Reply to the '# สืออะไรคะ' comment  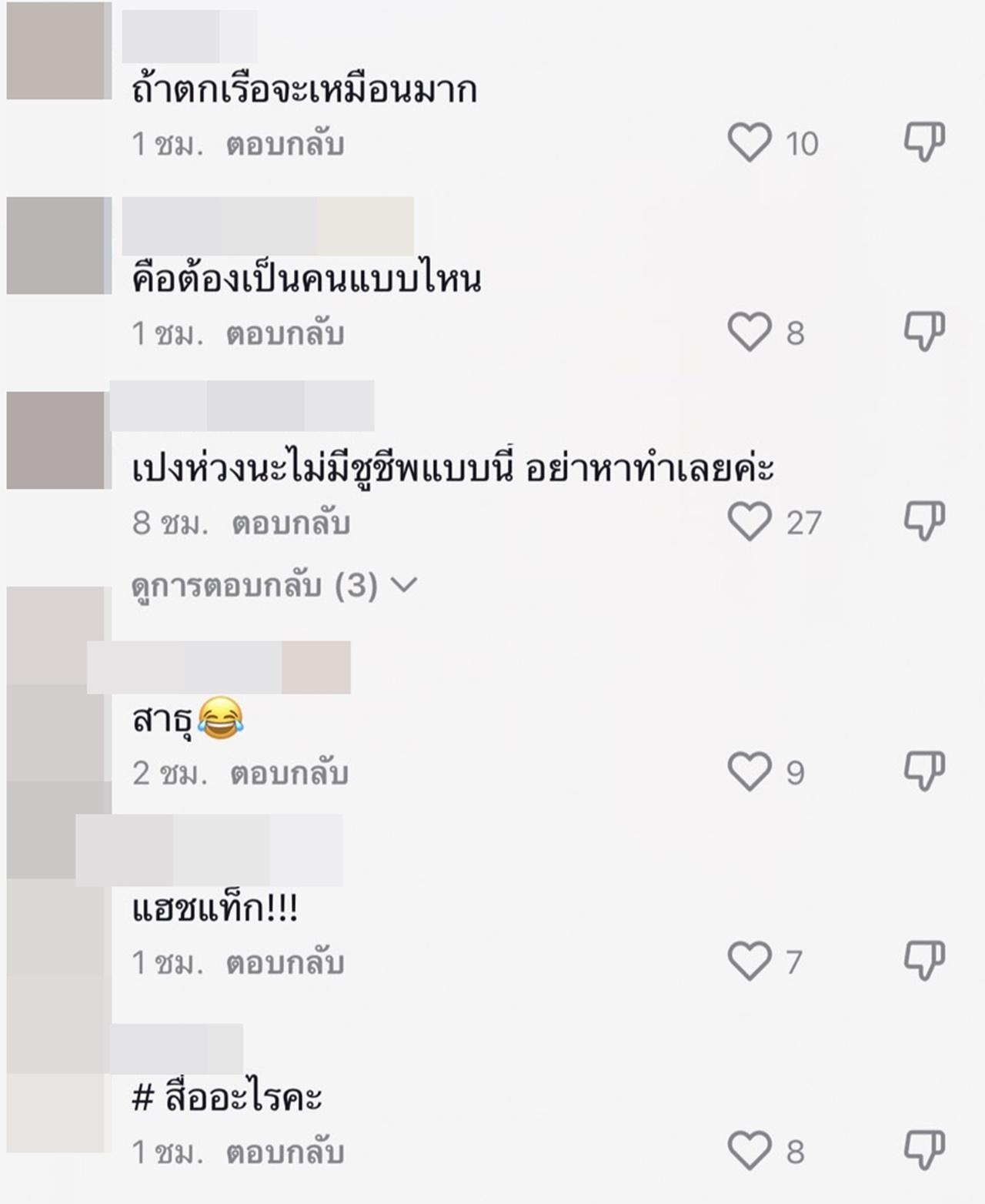coord(285,1152)
